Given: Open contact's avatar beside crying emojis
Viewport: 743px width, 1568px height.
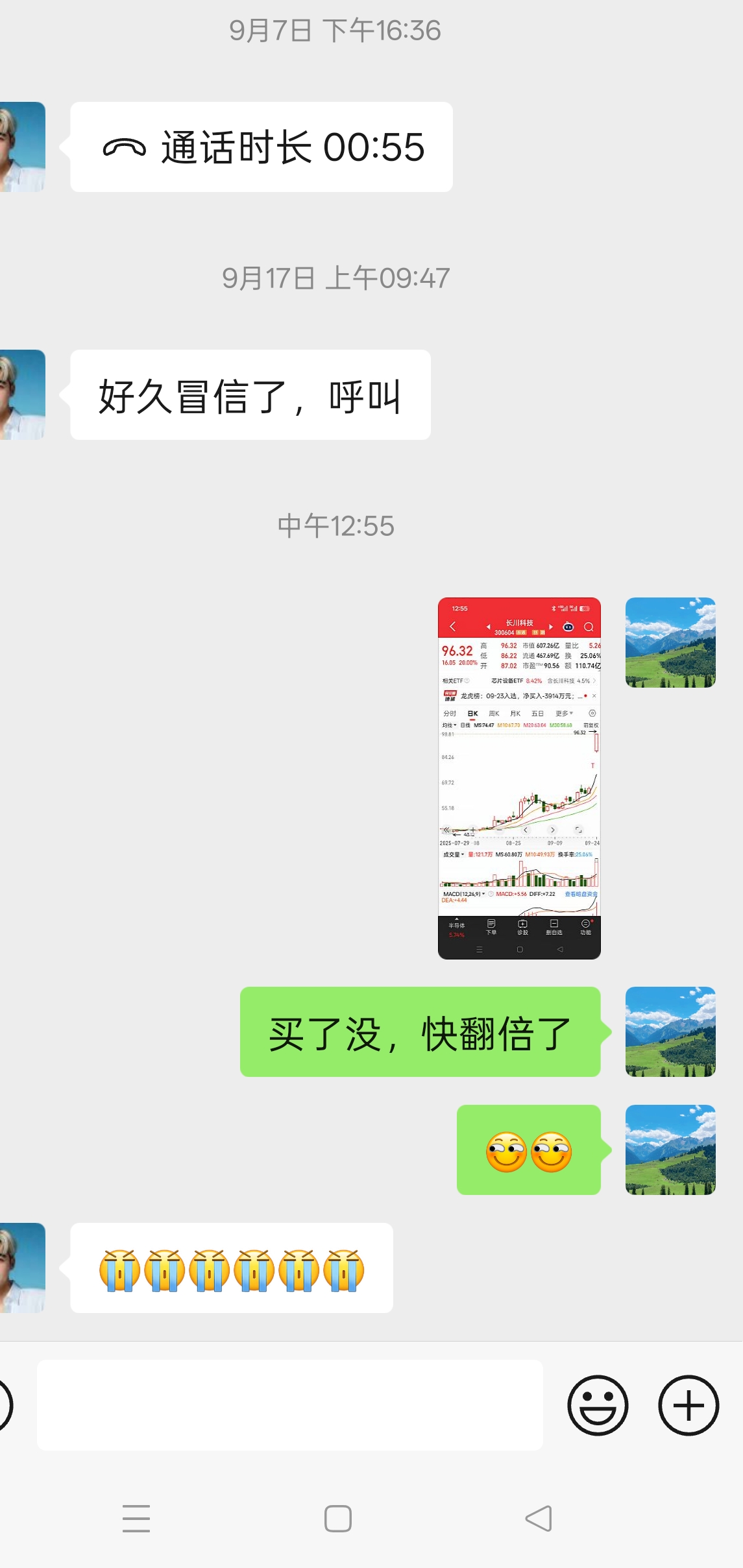Looking at the screenshot, I should (22, 1268).
